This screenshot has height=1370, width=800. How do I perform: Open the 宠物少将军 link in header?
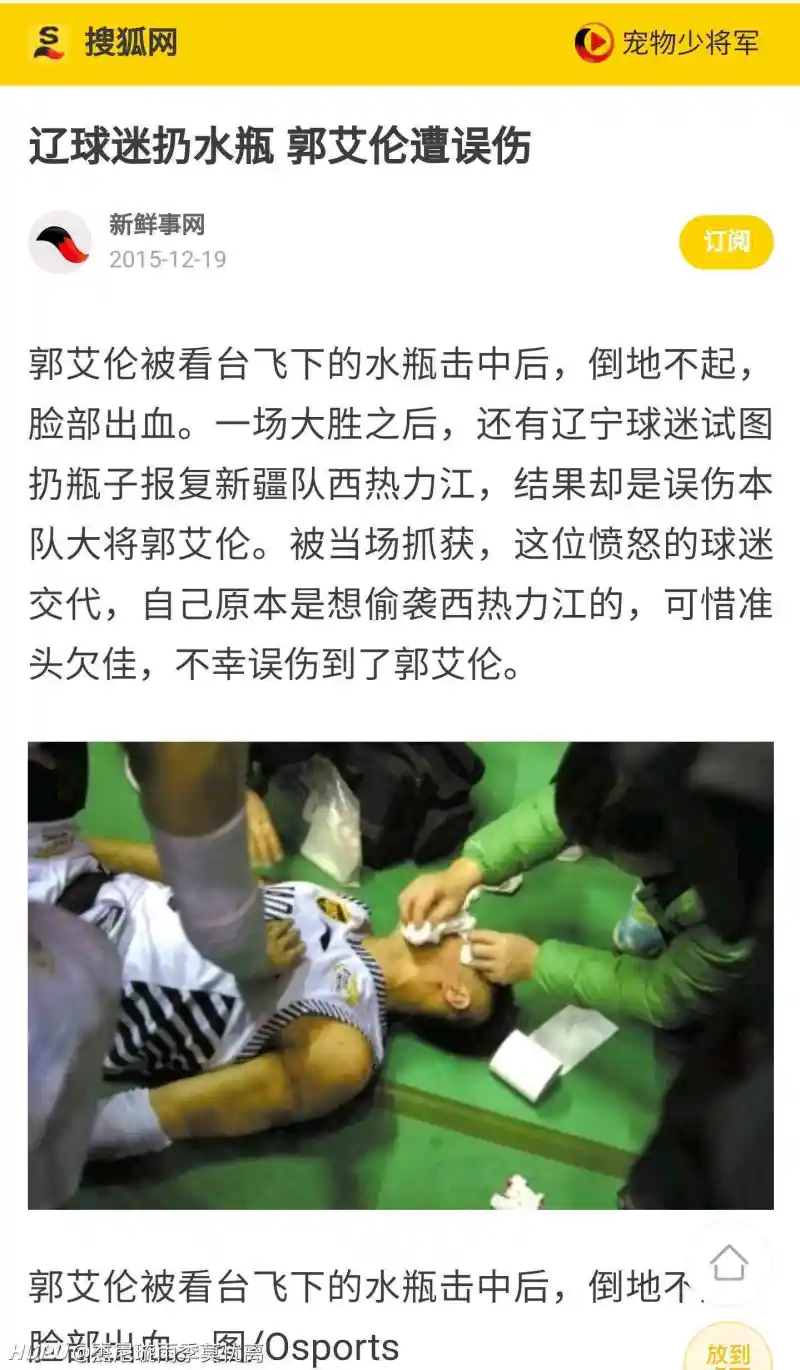point(667,43)
